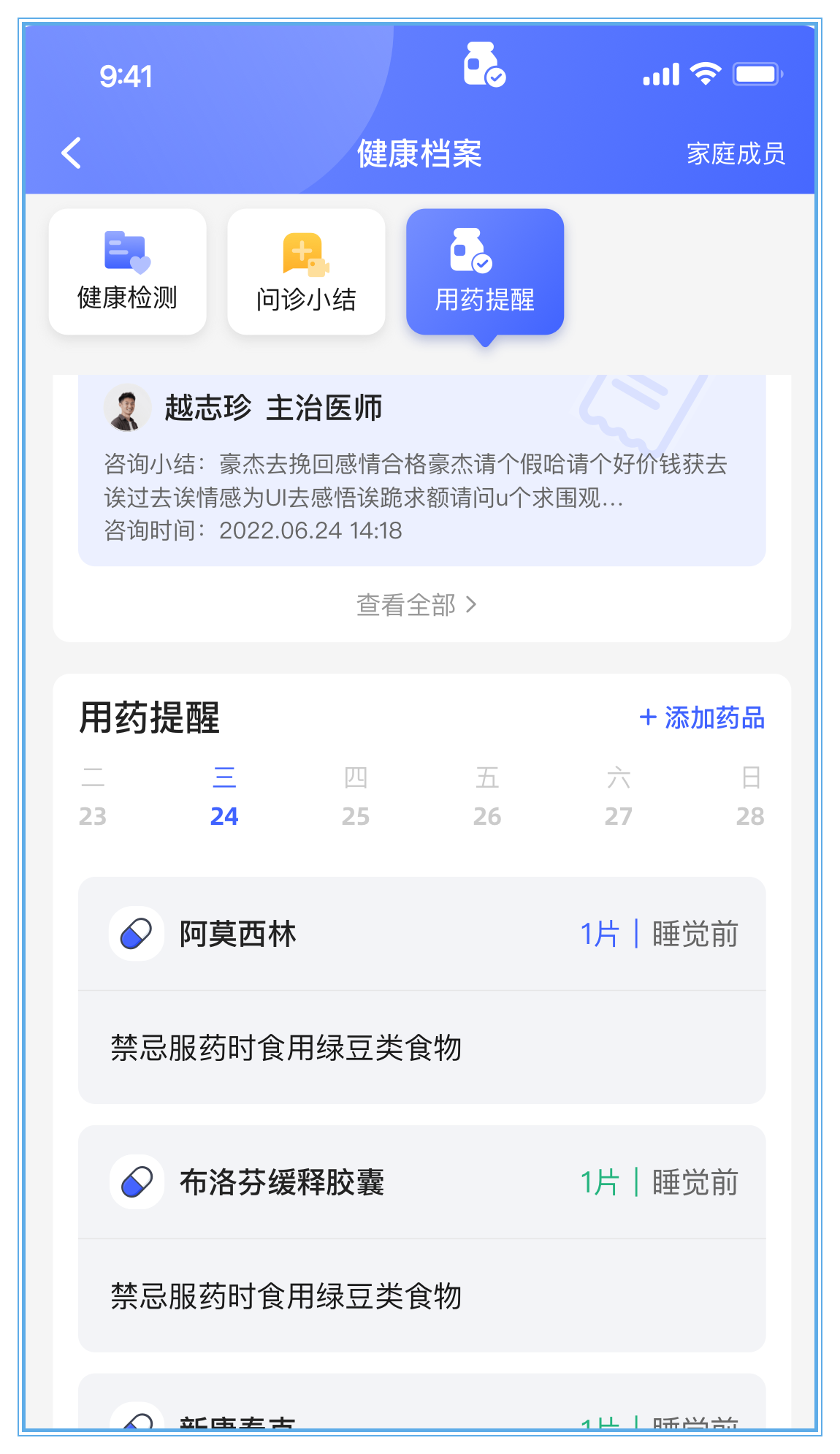This screenshot has width=840, height=1454.
Task: Select the 用药提醒 tab
Action: (485, 272)
